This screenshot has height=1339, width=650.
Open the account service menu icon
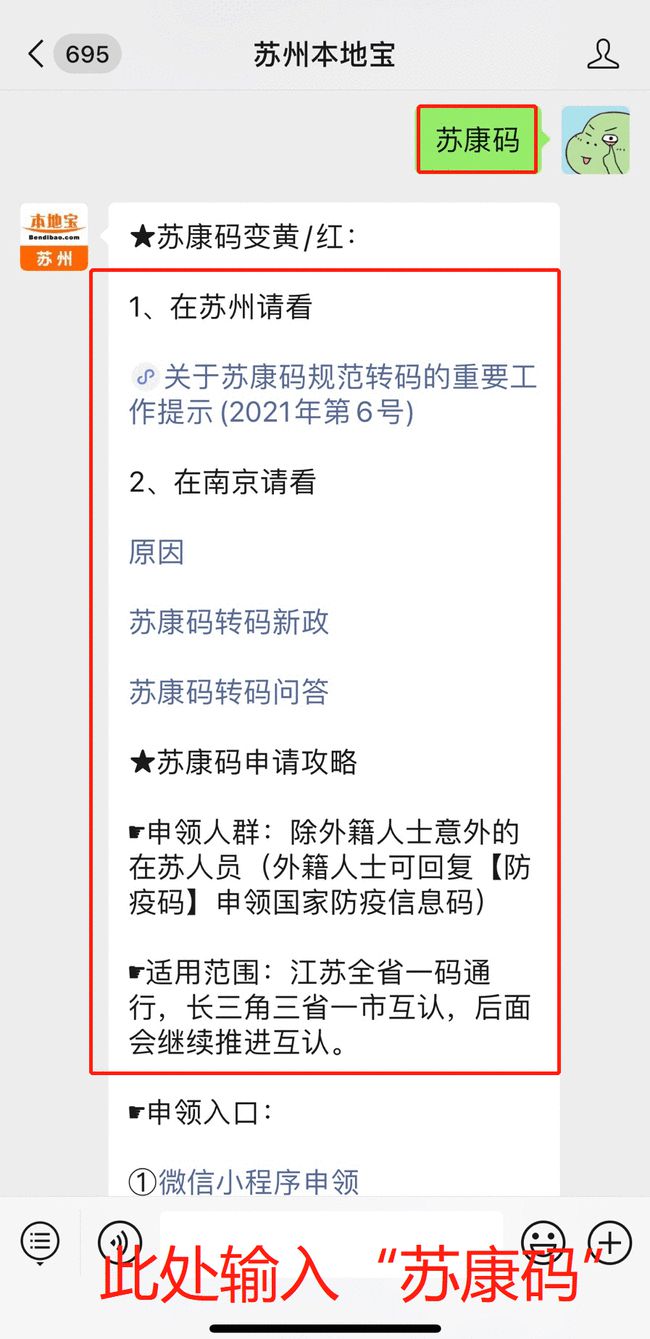40,1243
